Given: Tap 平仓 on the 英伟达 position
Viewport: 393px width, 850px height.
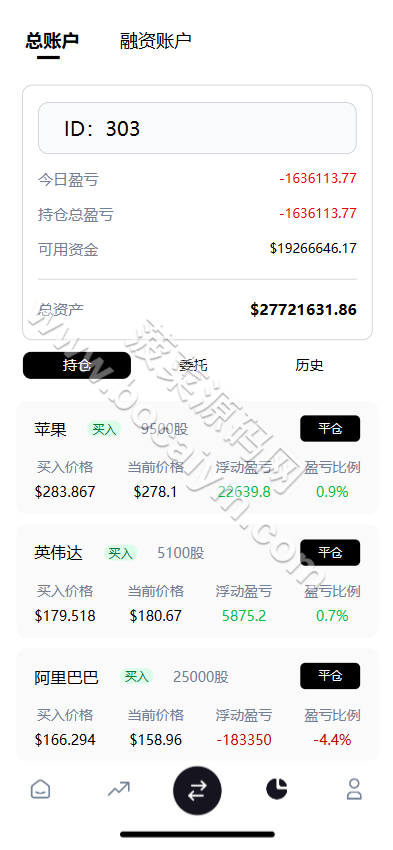Looking at the screenshot, I should (330, 552).
